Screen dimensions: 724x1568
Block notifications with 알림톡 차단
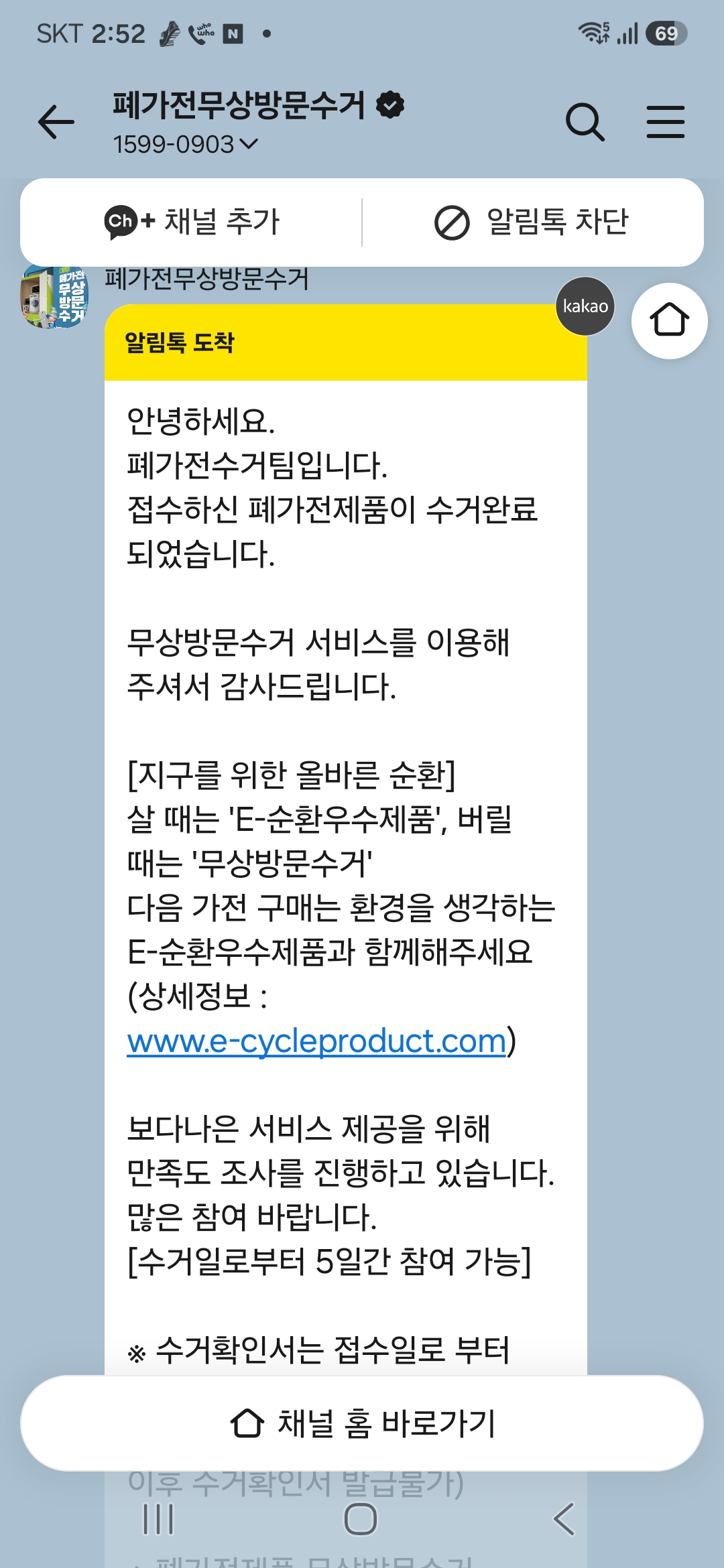pos(532,222)
